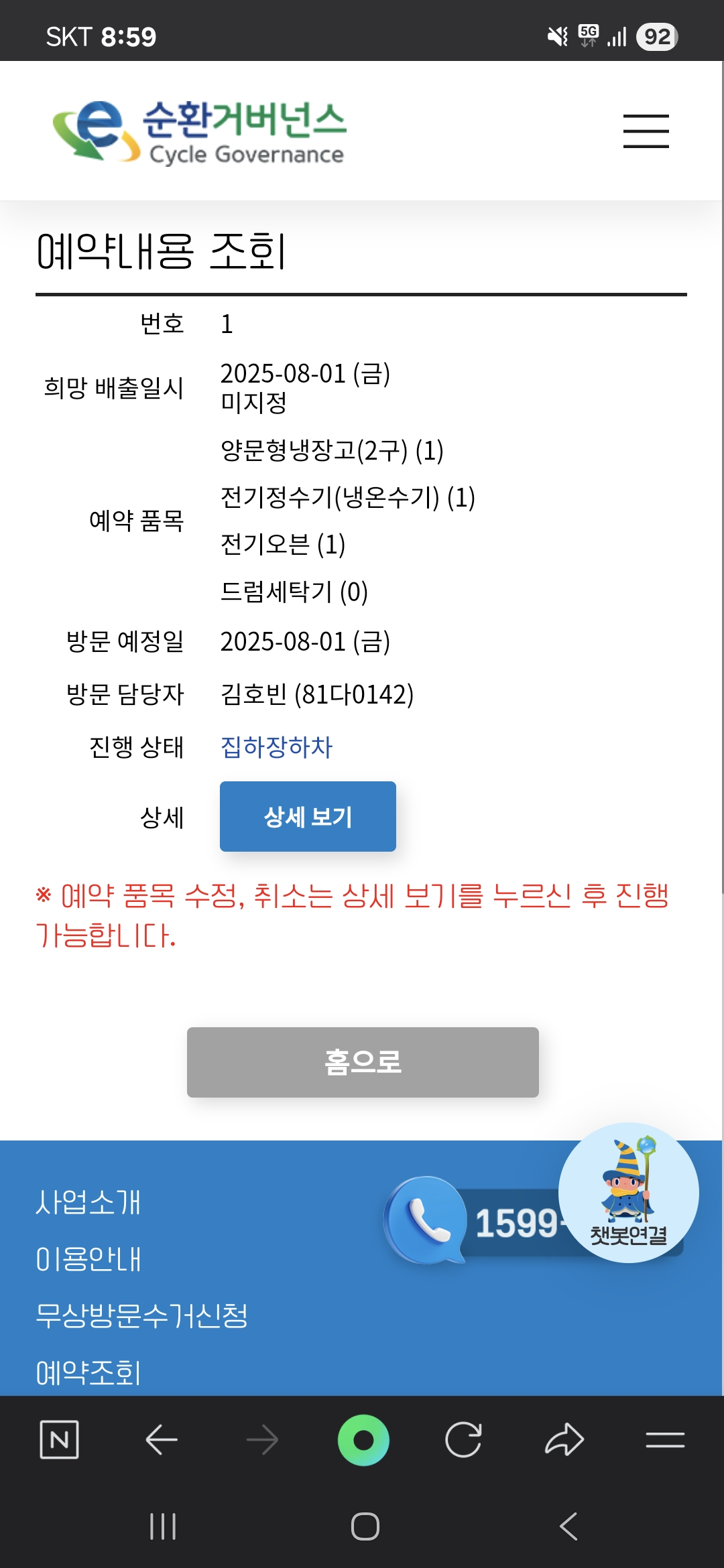Go back with the browser back arrow

click(162, 1439)
